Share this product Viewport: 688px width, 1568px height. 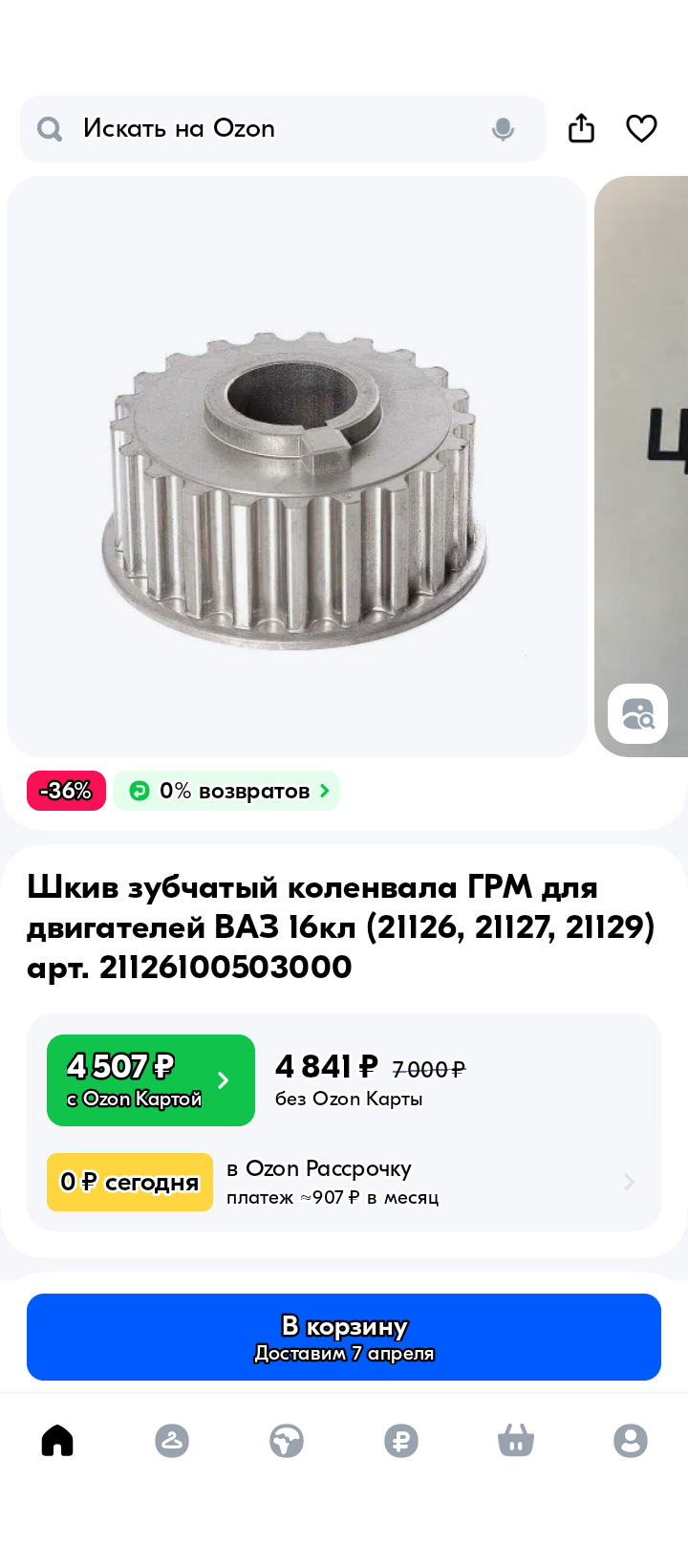click(581, 128)
